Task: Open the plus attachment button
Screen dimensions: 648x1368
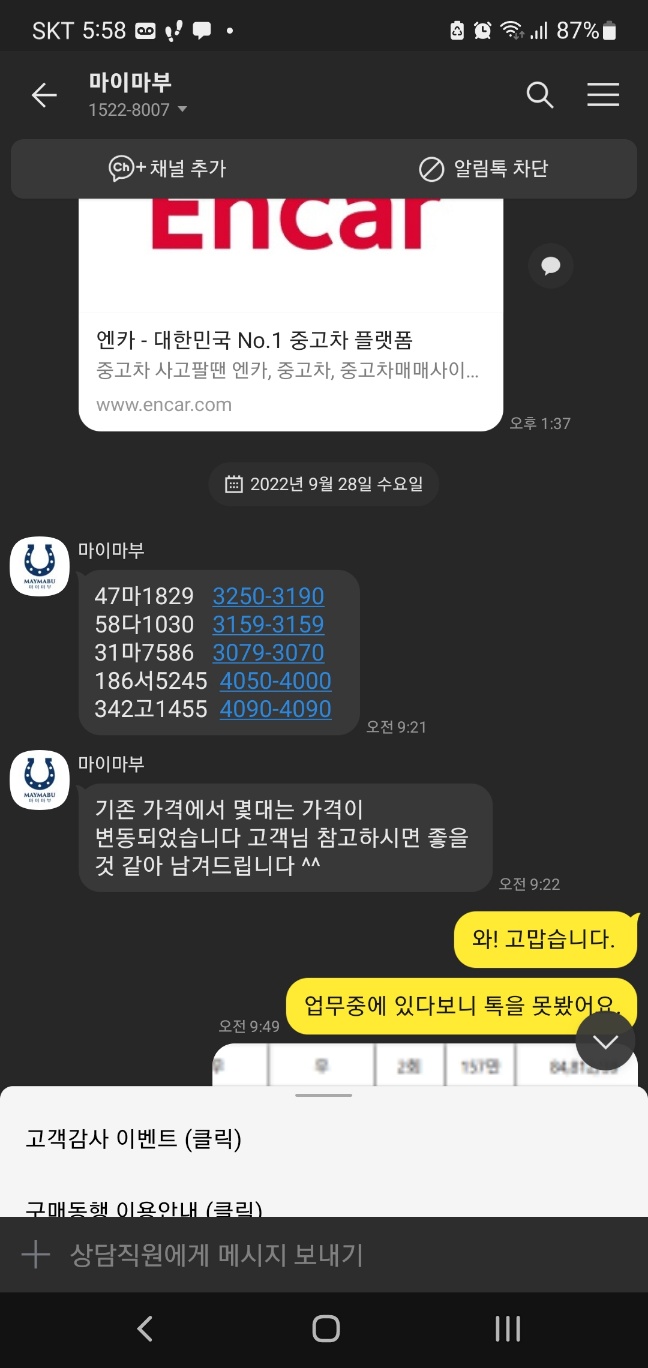Action: coord(36,1255)
